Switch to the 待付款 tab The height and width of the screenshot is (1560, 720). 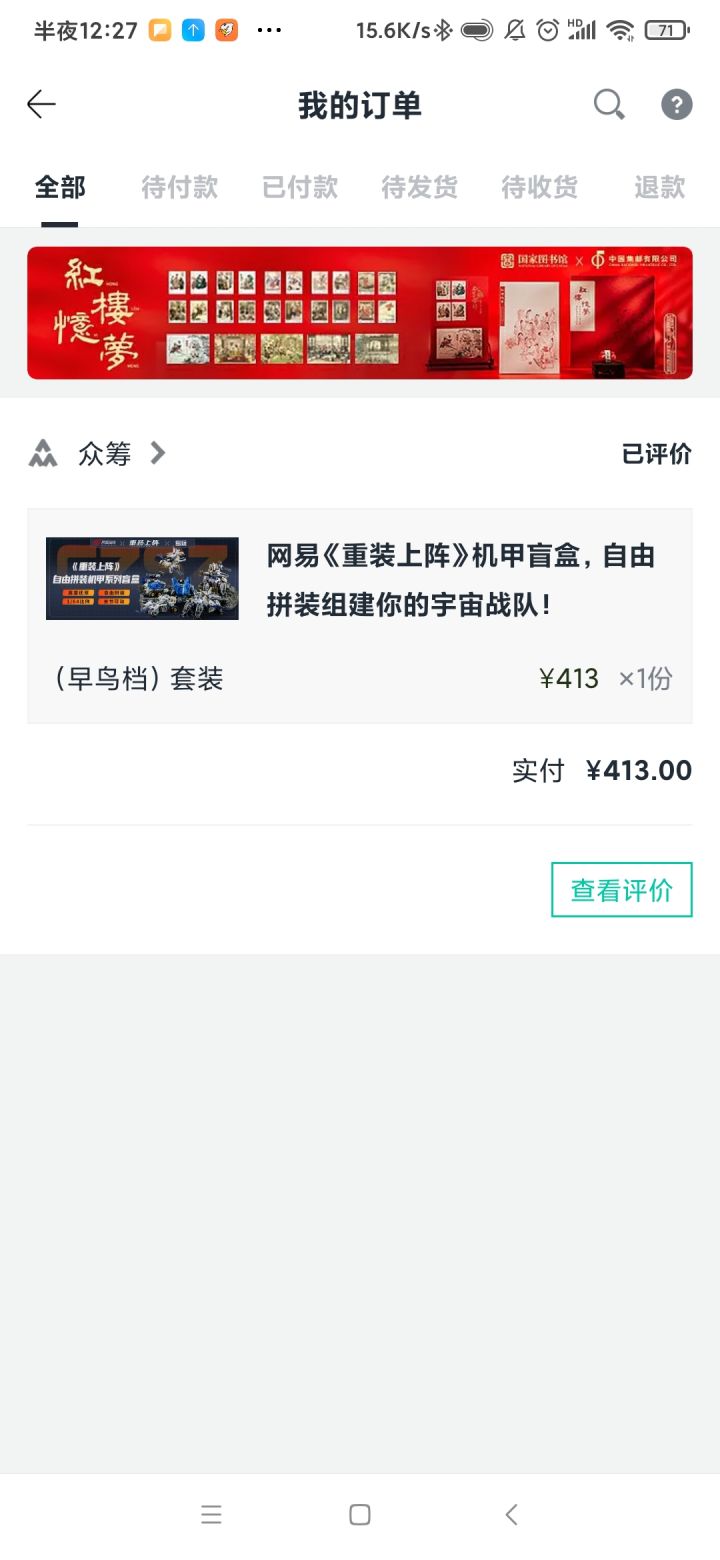(x=179, y=187)
